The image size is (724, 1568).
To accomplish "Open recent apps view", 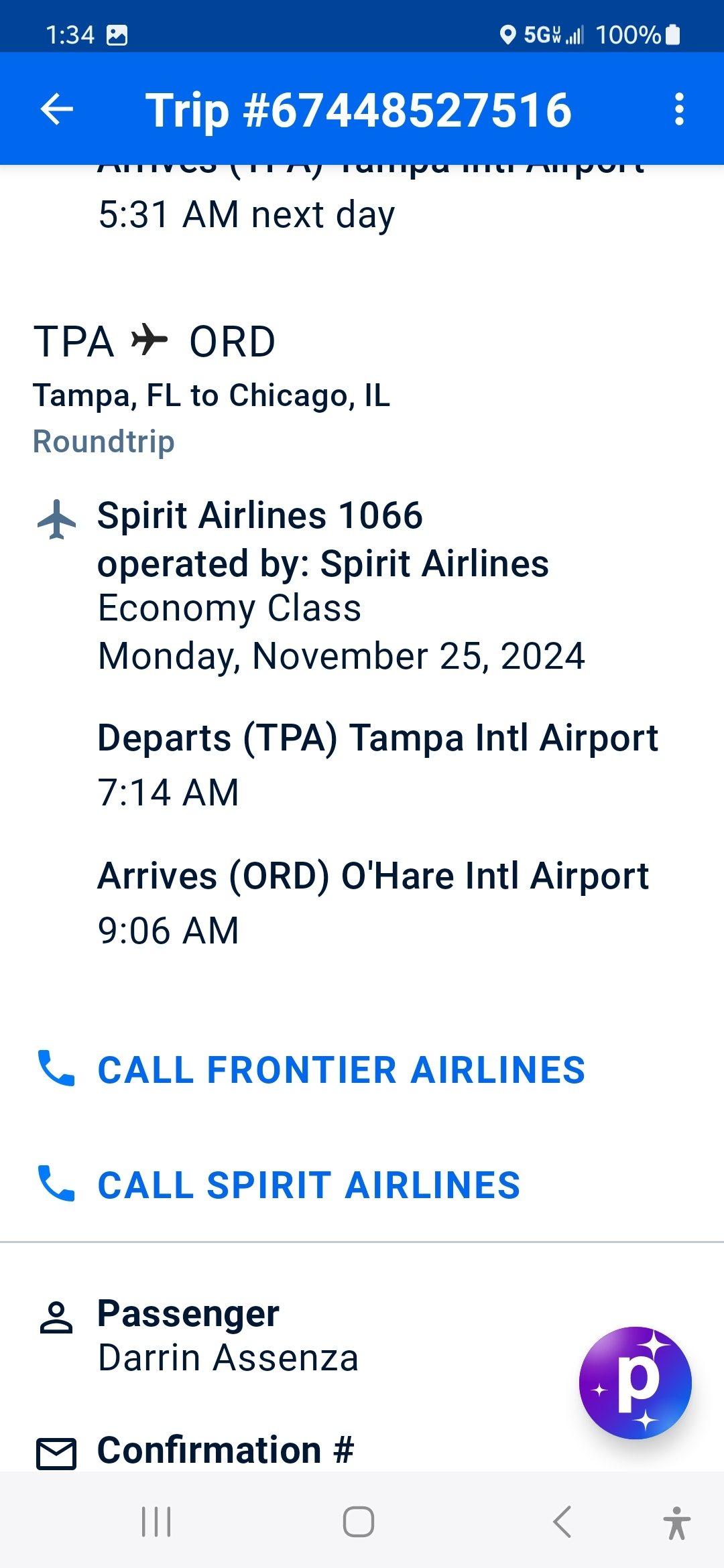I will coord(156,1522).
